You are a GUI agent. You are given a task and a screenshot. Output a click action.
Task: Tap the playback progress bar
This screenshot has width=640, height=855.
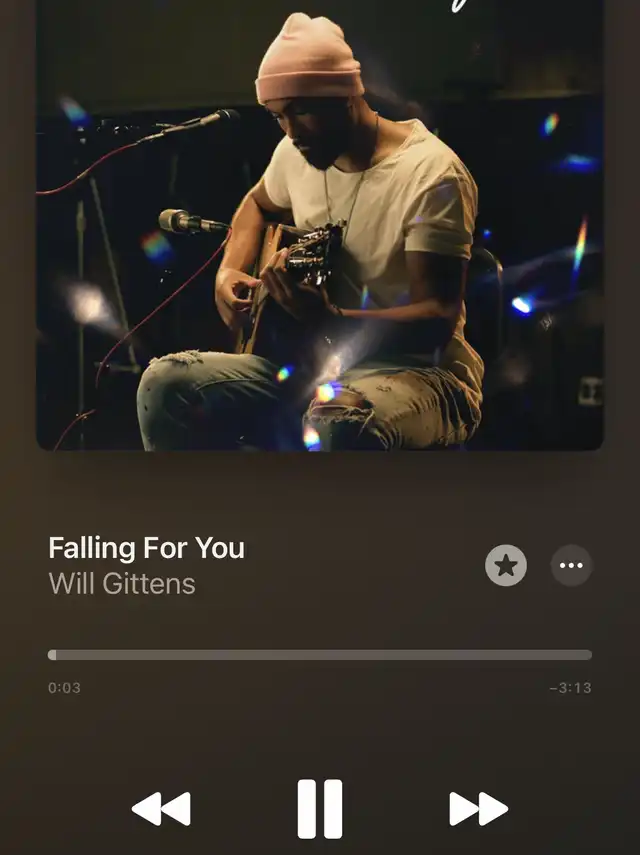320,655
